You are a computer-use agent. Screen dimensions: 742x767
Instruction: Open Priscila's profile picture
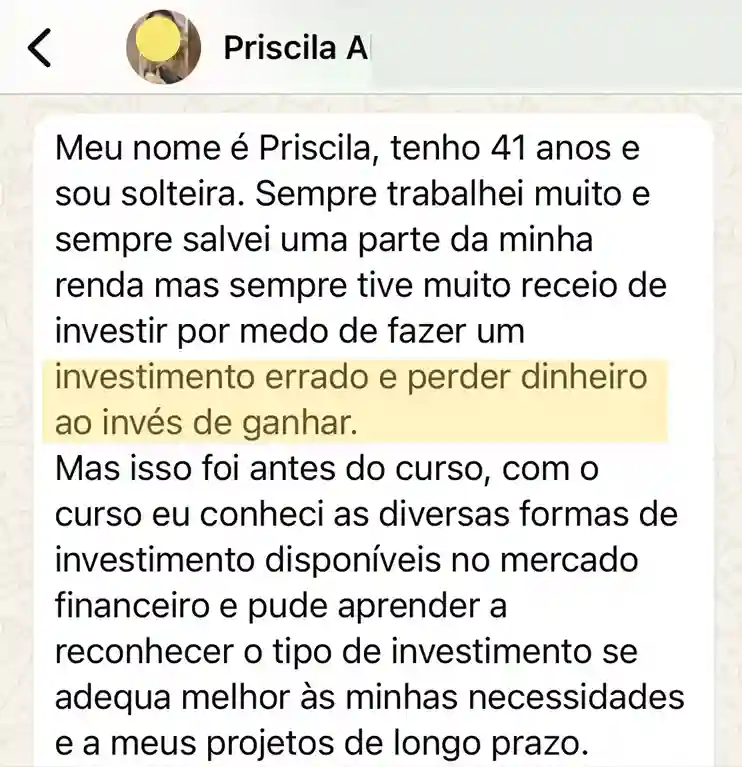(159, 48)
